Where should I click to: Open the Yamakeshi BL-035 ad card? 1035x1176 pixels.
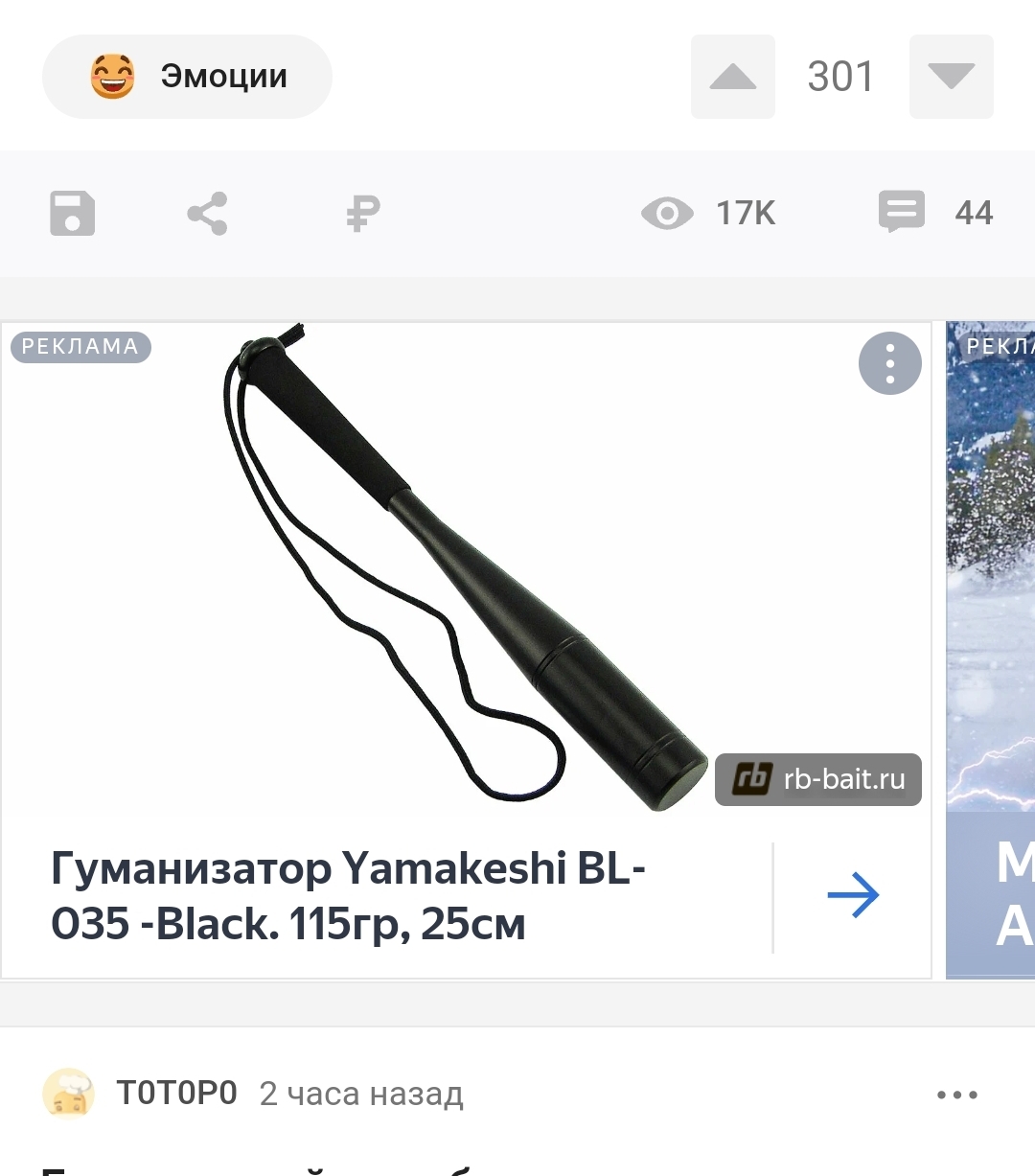[x=383, y=896]
